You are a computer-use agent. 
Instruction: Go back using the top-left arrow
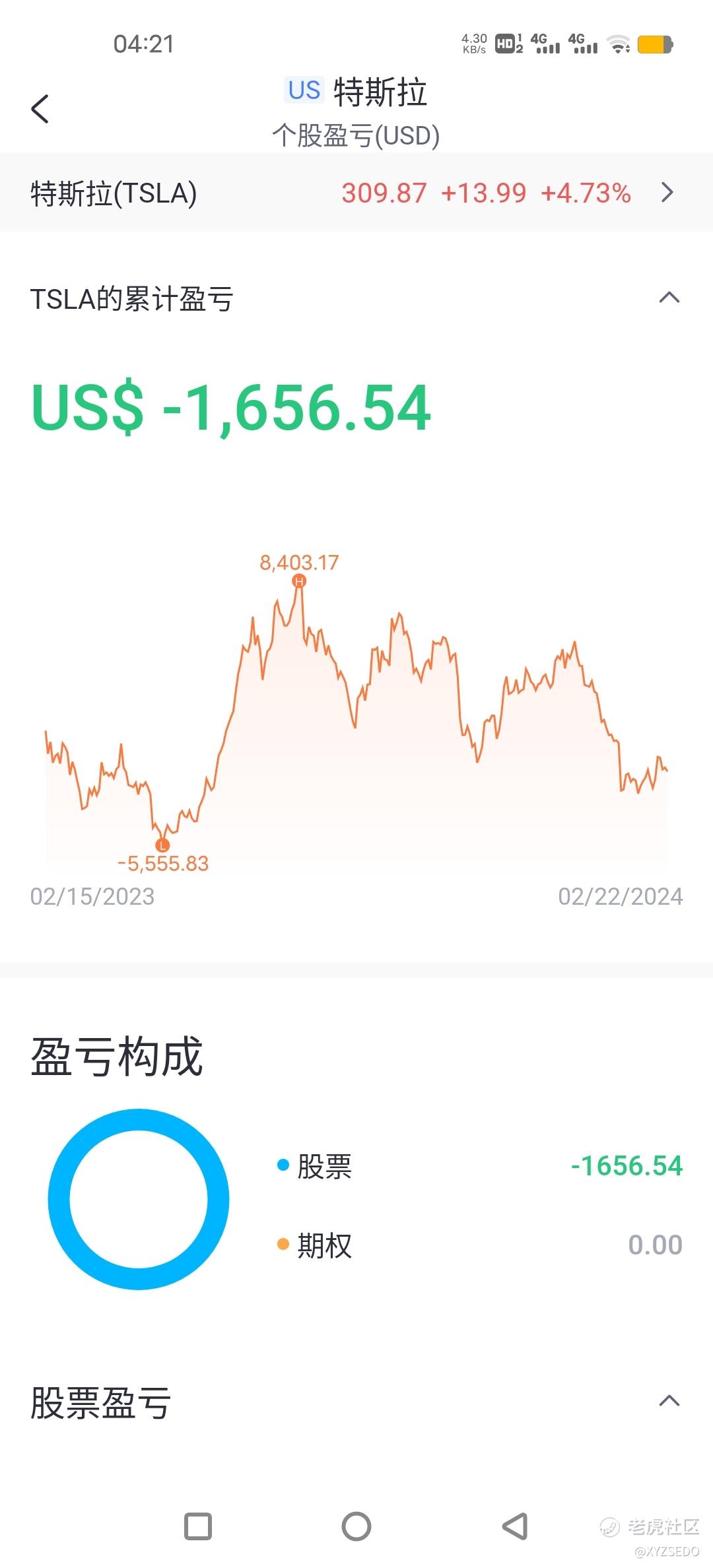(x=40, y=109)
